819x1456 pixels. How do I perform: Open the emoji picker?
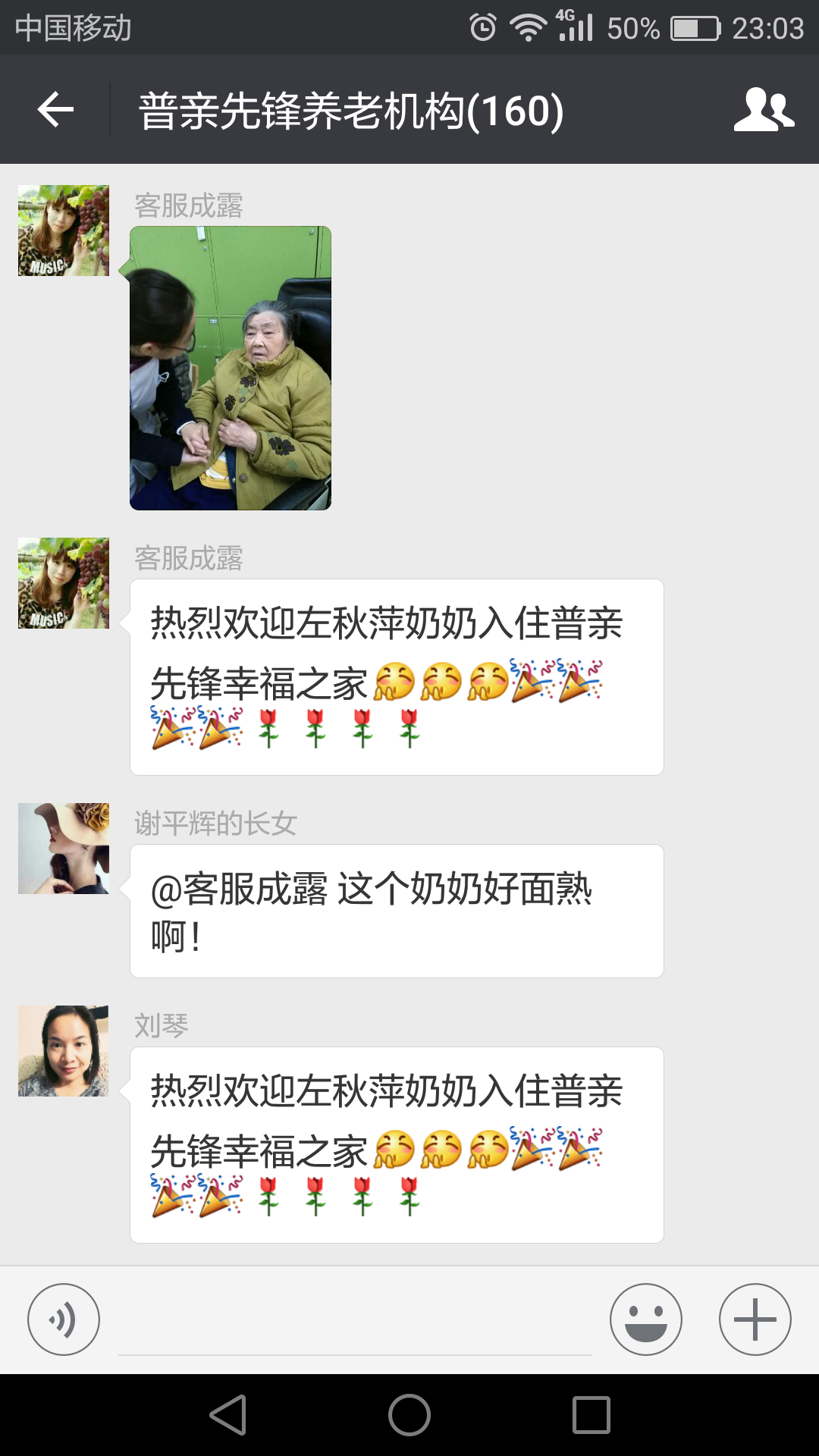click(645, 1319)
